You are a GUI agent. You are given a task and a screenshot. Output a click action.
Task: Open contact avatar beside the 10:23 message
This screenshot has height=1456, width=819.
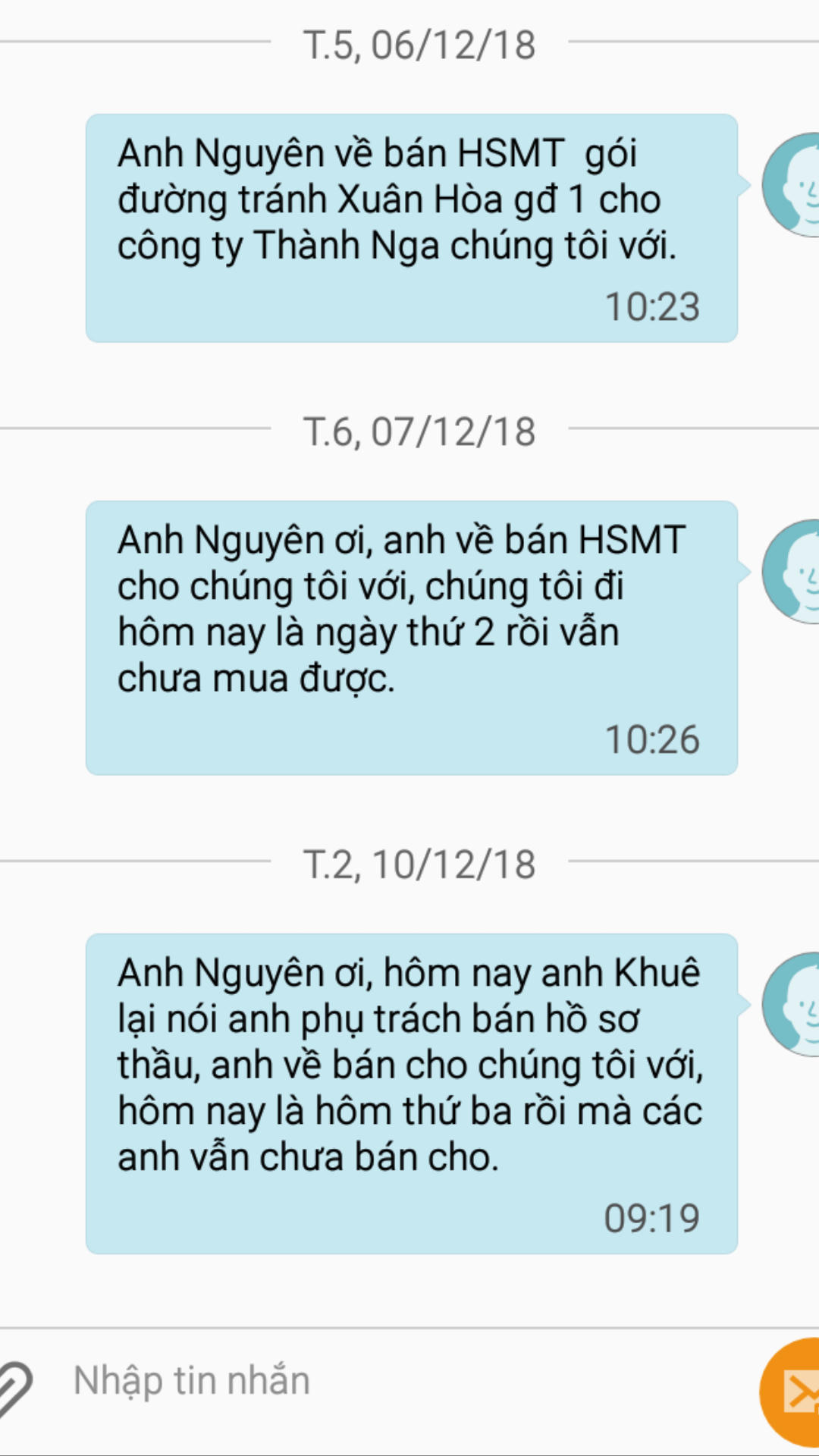[x=793, y=184]
